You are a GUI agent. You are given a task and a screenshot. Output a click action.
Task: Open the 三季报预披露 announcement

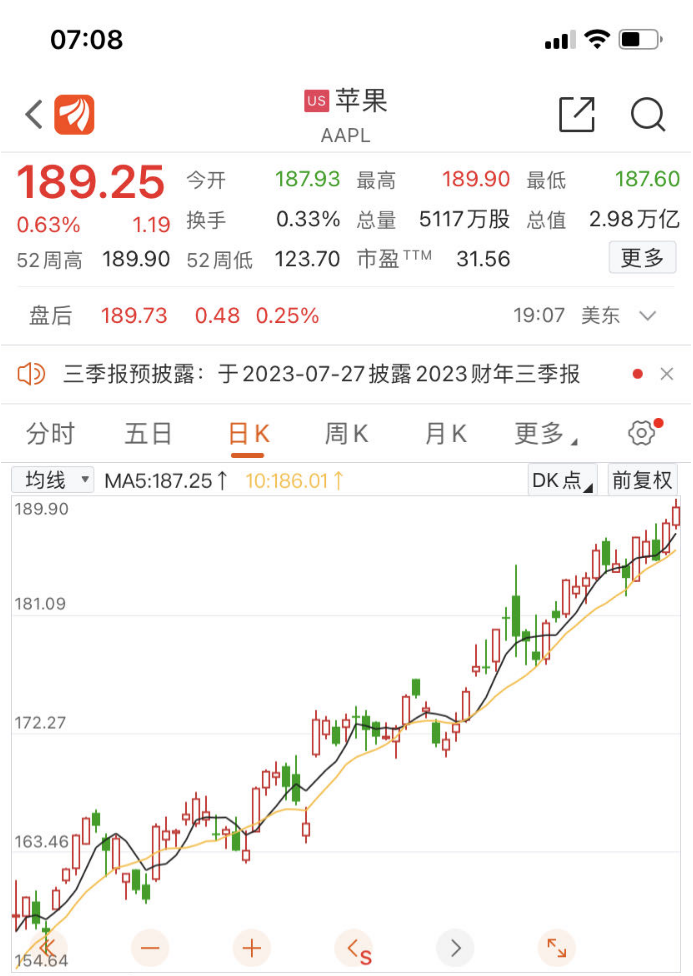[x=320, y=374]
